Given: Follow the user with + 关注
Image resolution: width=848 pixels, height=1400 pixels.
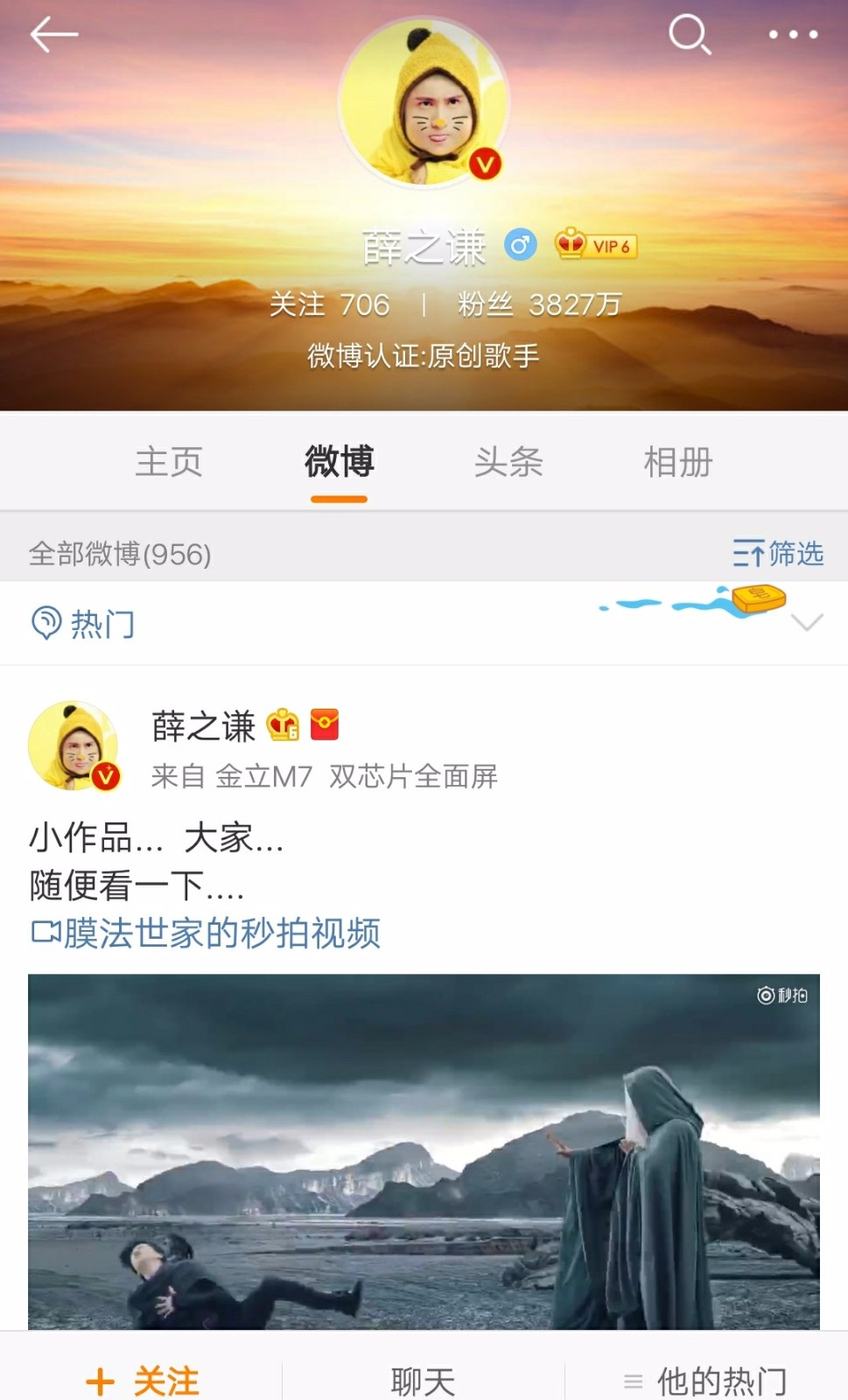Looking at the screenshot, I should 143,1381.
